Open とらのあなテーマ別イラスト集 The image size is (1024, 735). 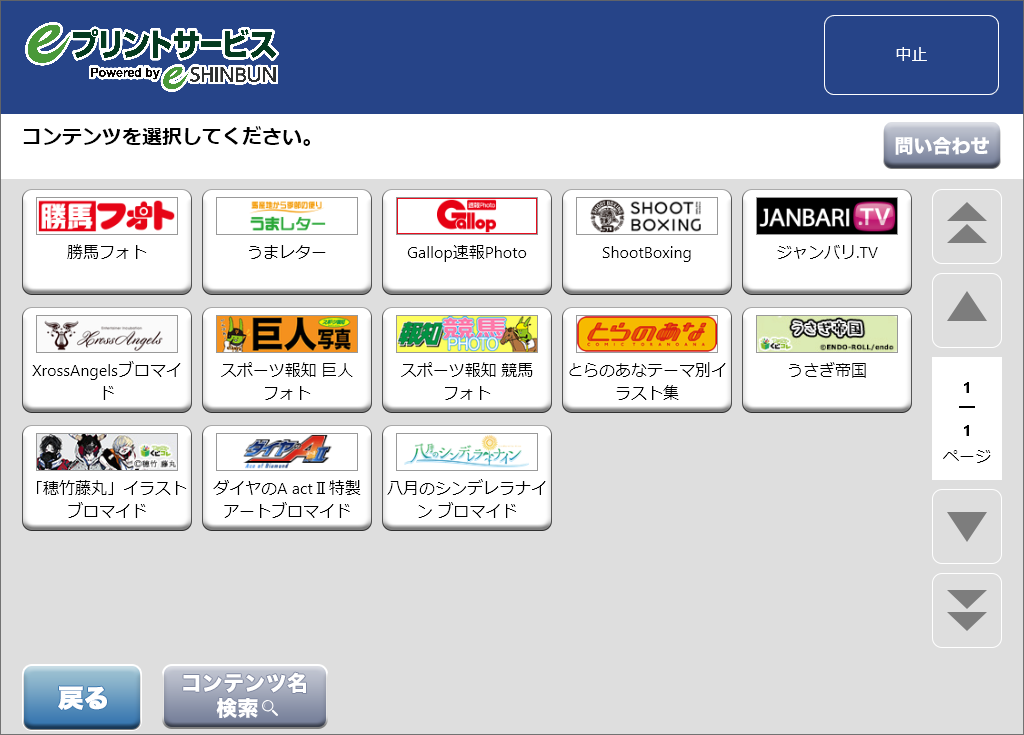(x=647, y=359)
